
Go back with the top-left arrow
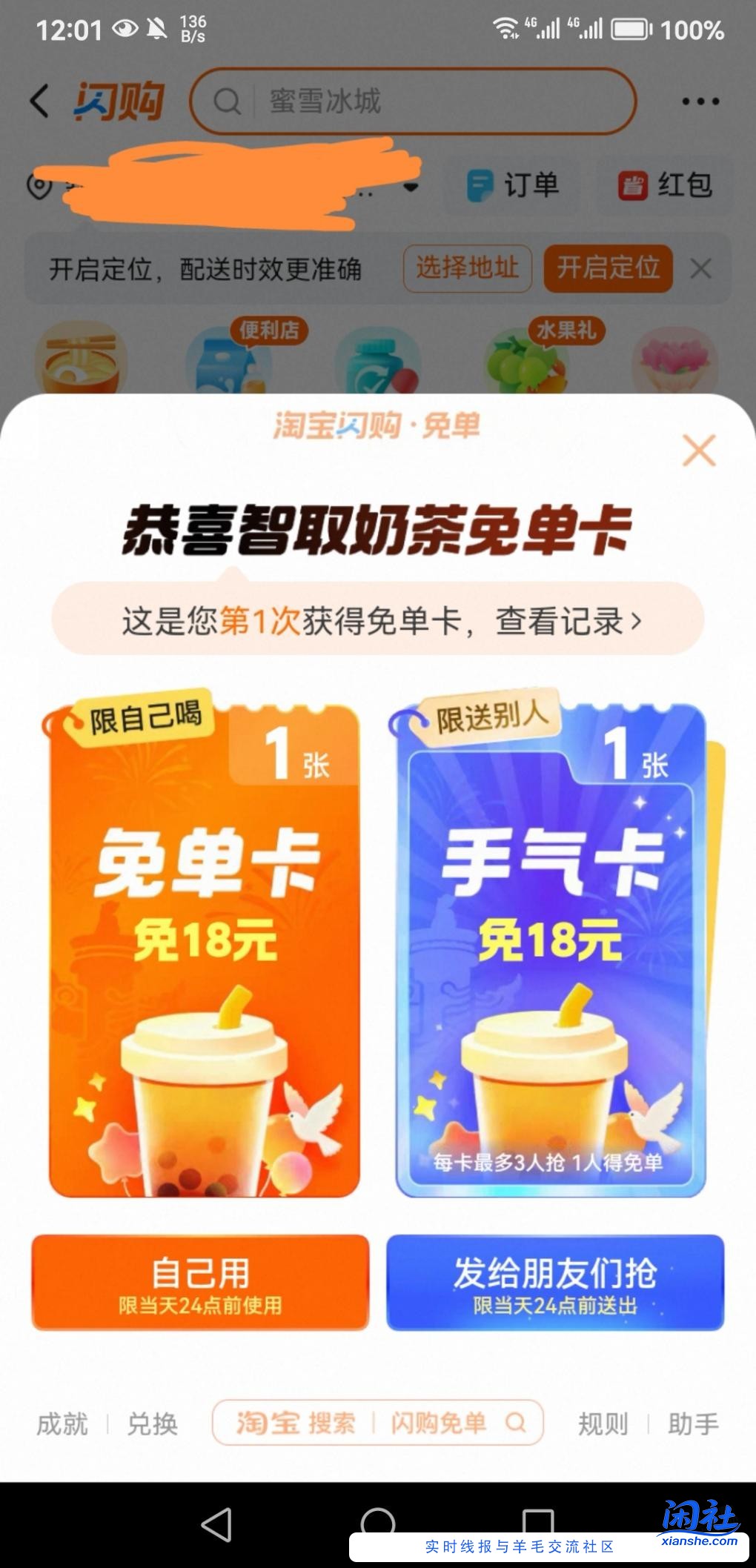(39, 101)
